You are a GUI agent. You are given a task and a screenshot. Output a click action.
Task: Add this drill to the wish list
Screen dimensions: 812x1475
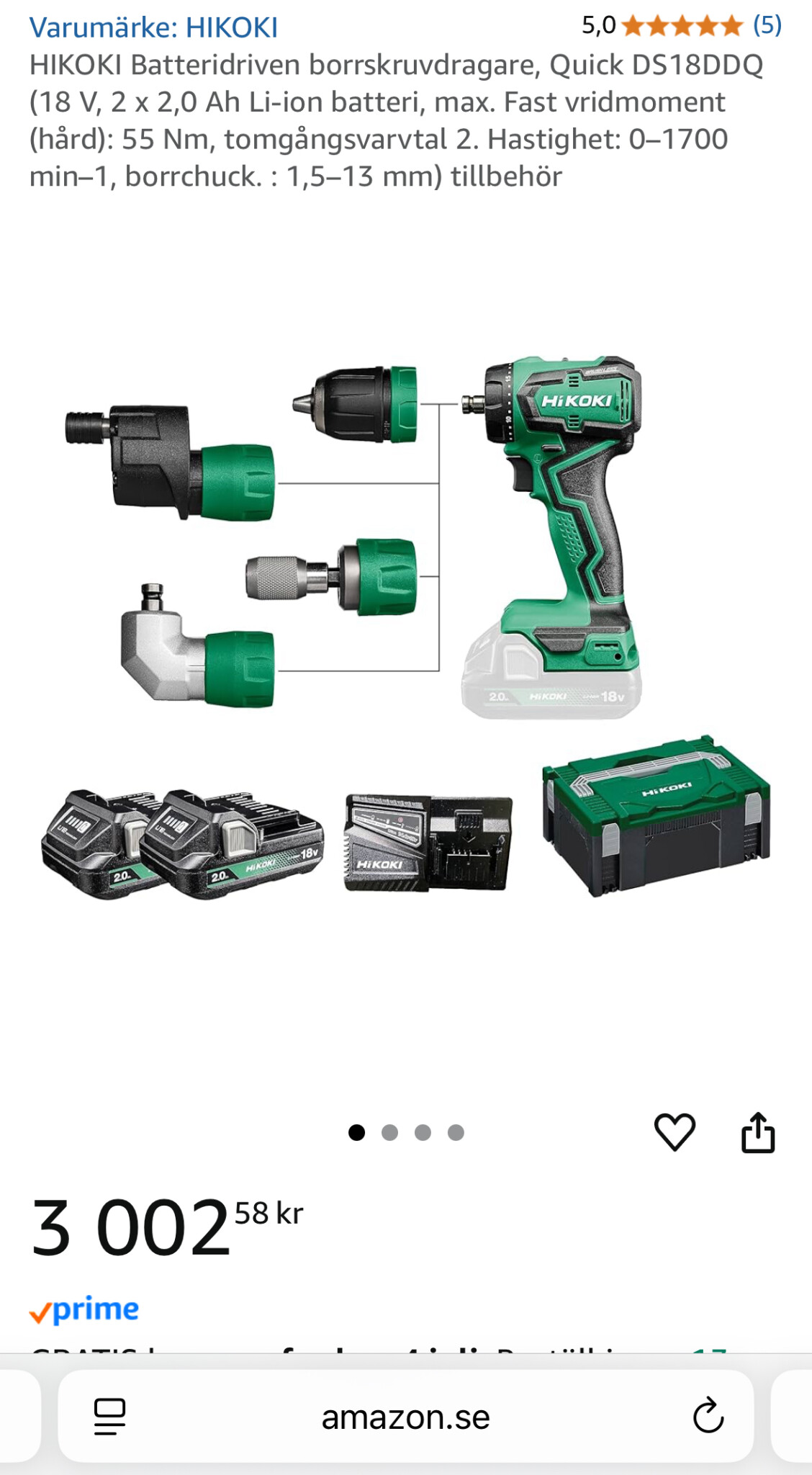pos(675,1131)
